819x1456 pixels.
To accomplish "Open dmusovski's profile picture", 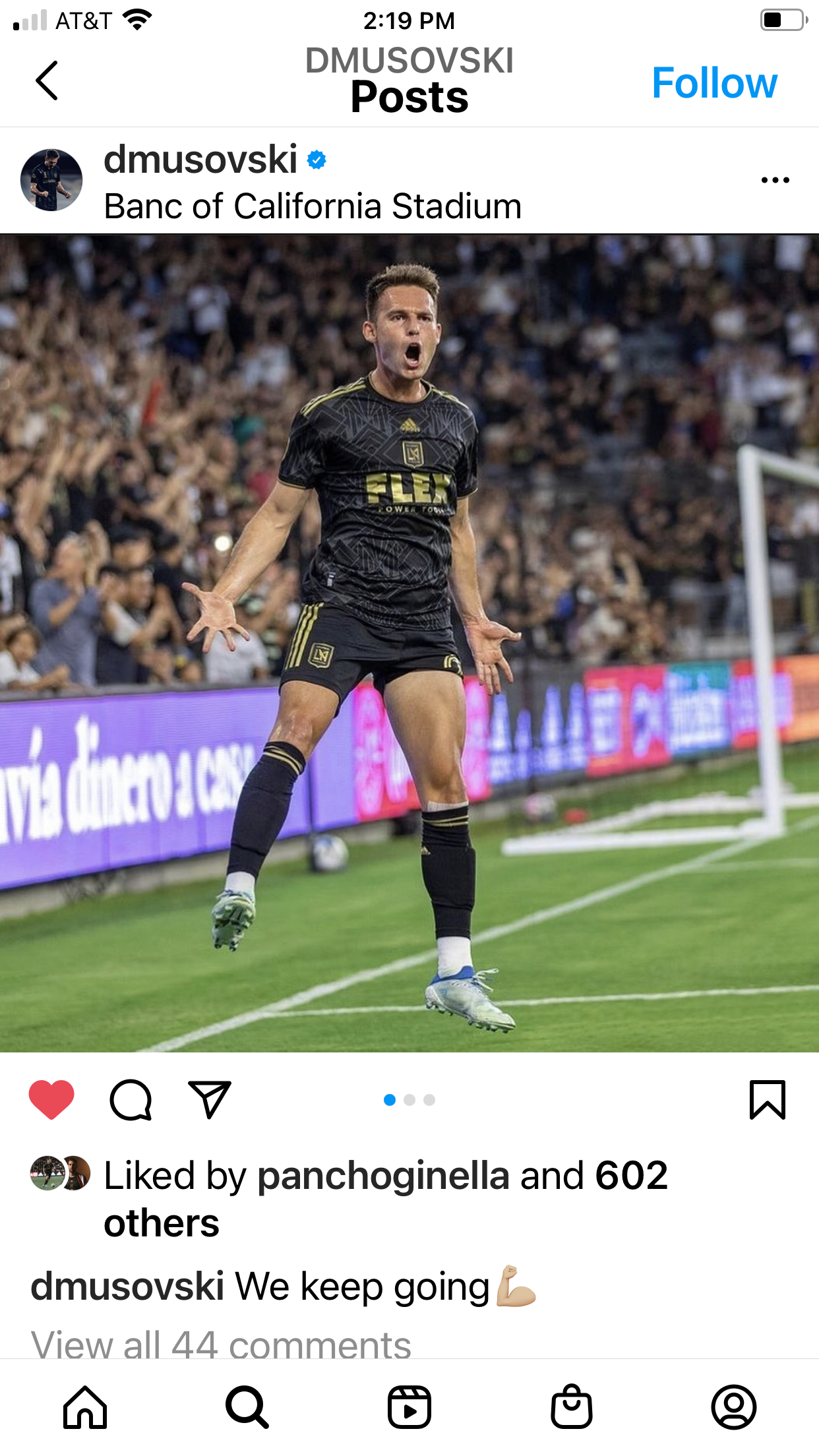I will click(51, 180).
